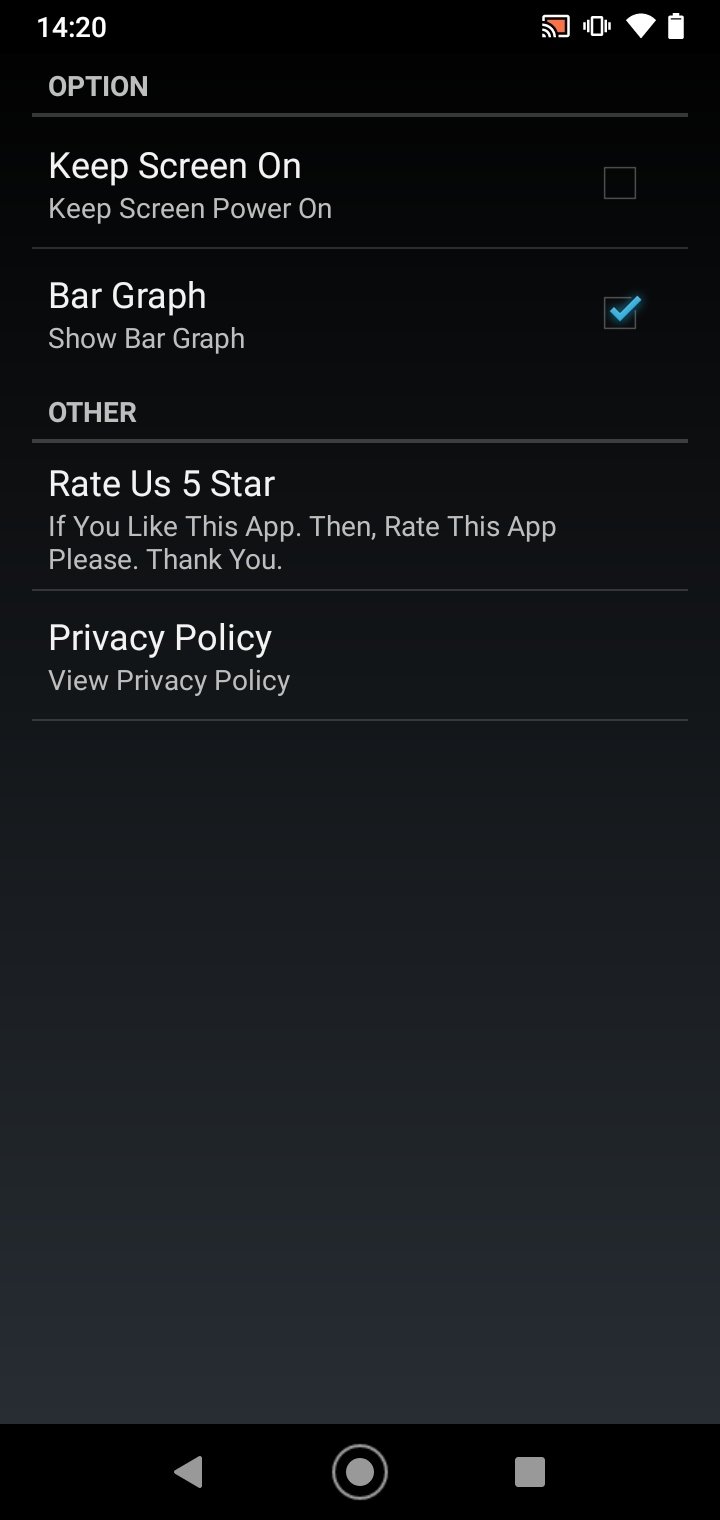Open recent apps
720x1520 pixels.
point(529,1471)
